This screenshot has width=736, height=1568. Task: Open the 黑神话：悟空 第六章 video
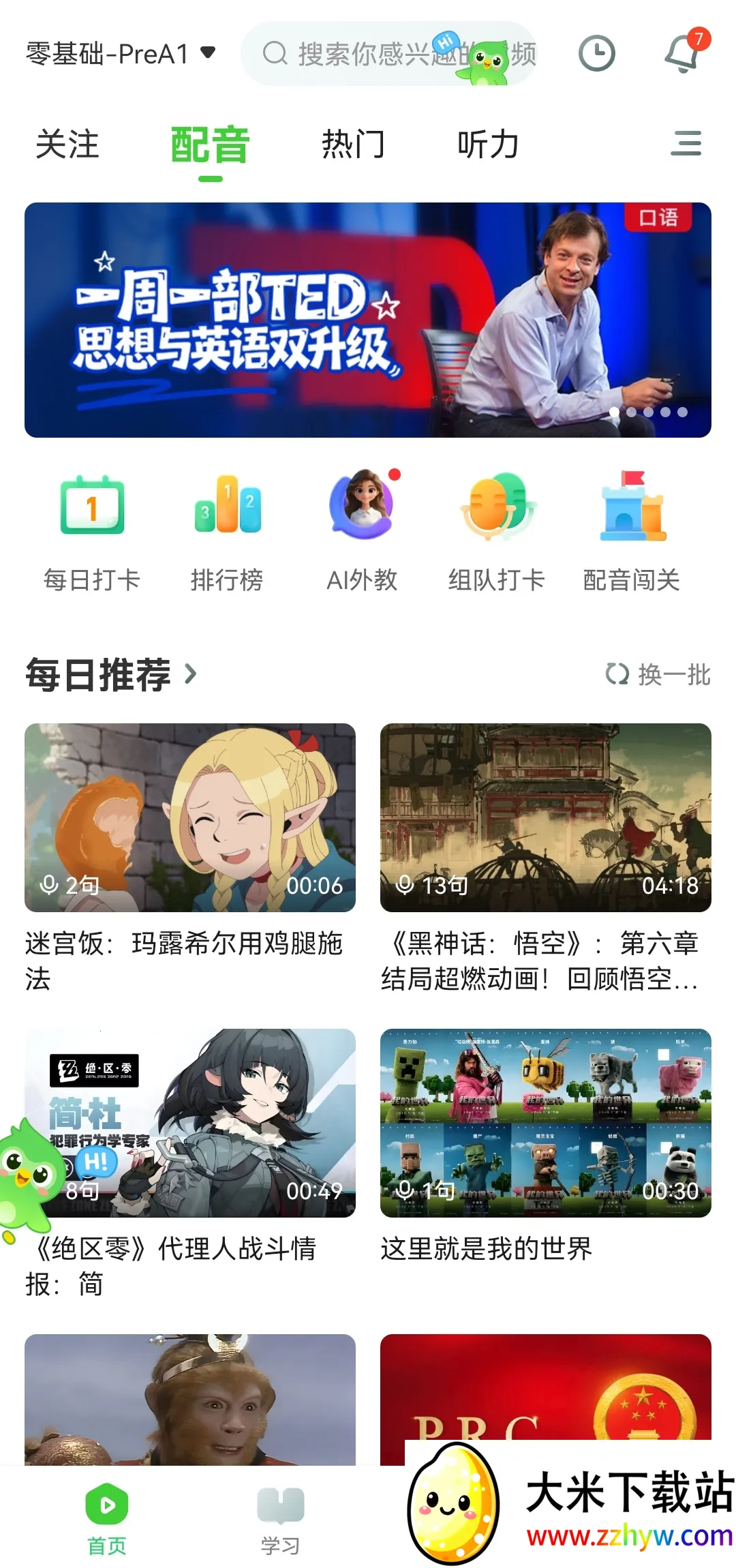[x=545, y=818]
